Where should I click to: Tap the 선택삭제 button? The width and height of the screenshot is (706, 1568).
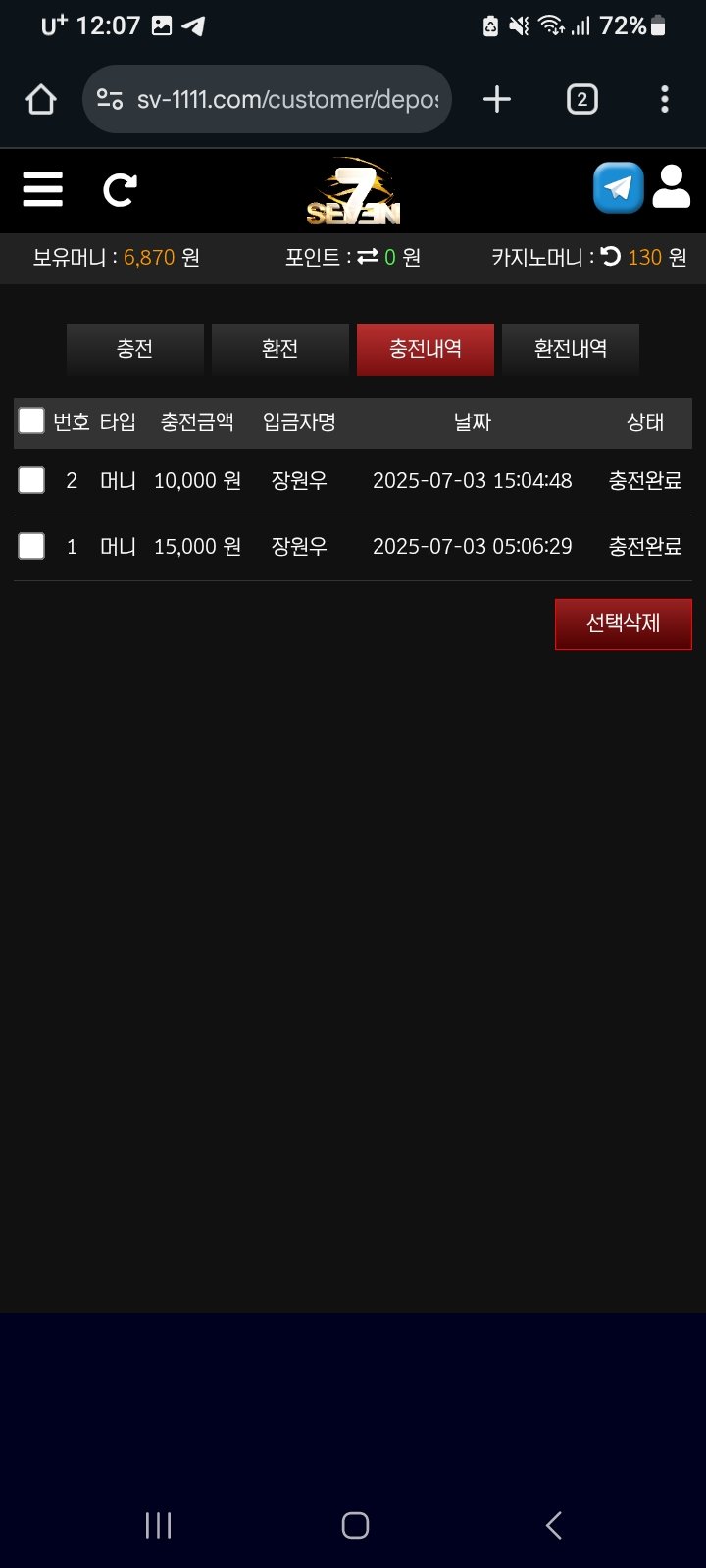click(623, 623)
